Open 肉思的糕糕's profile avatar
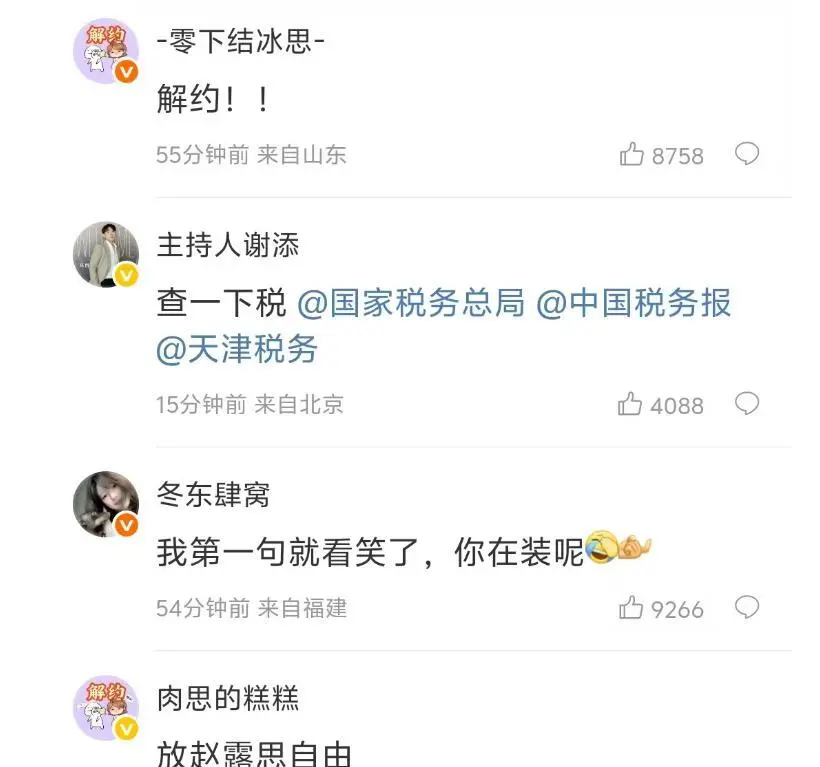Screen dimensions: 820x767 105,708
